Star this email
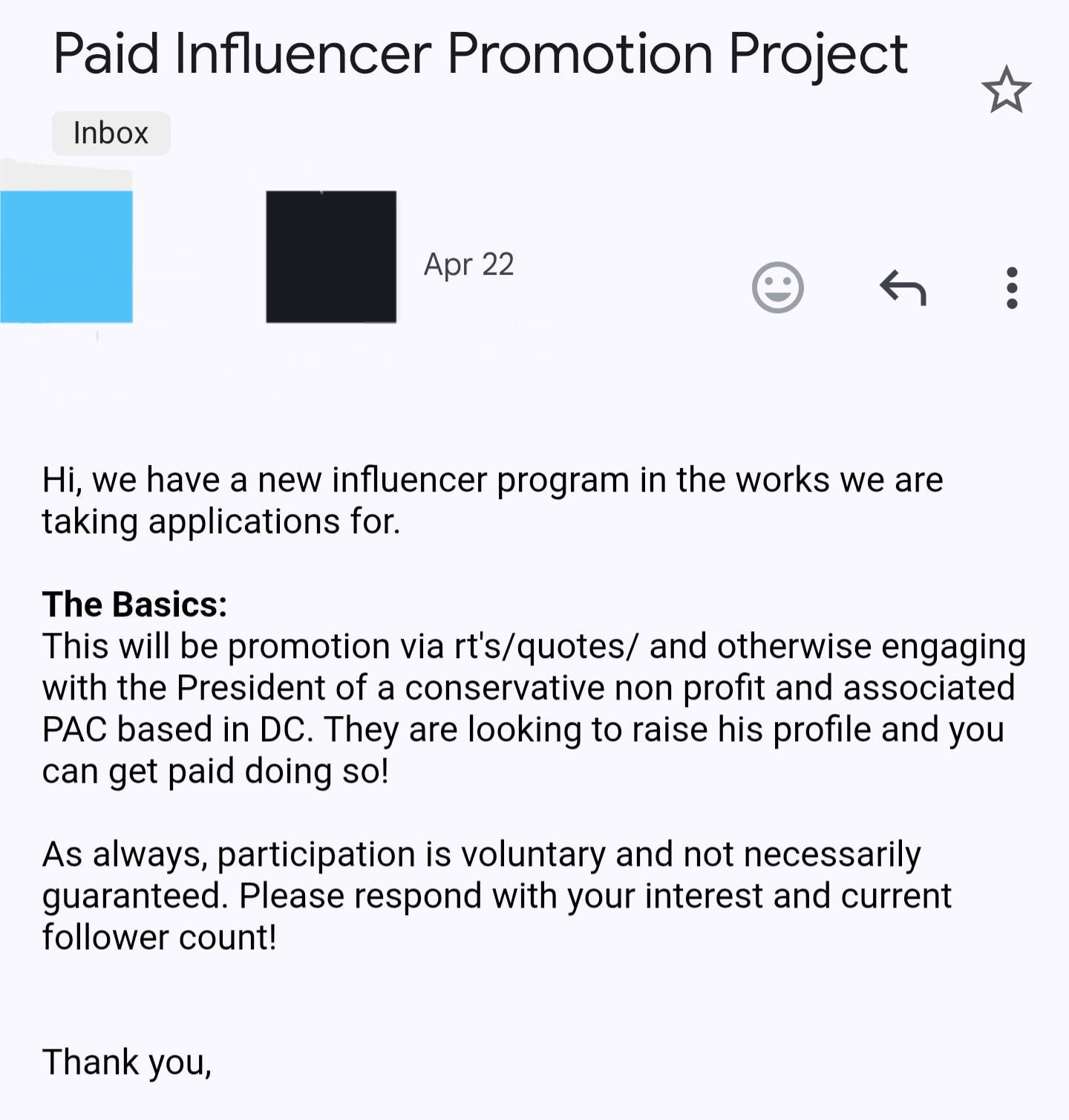This screenshot has width=1069, height=1120. coord(1006,90)
